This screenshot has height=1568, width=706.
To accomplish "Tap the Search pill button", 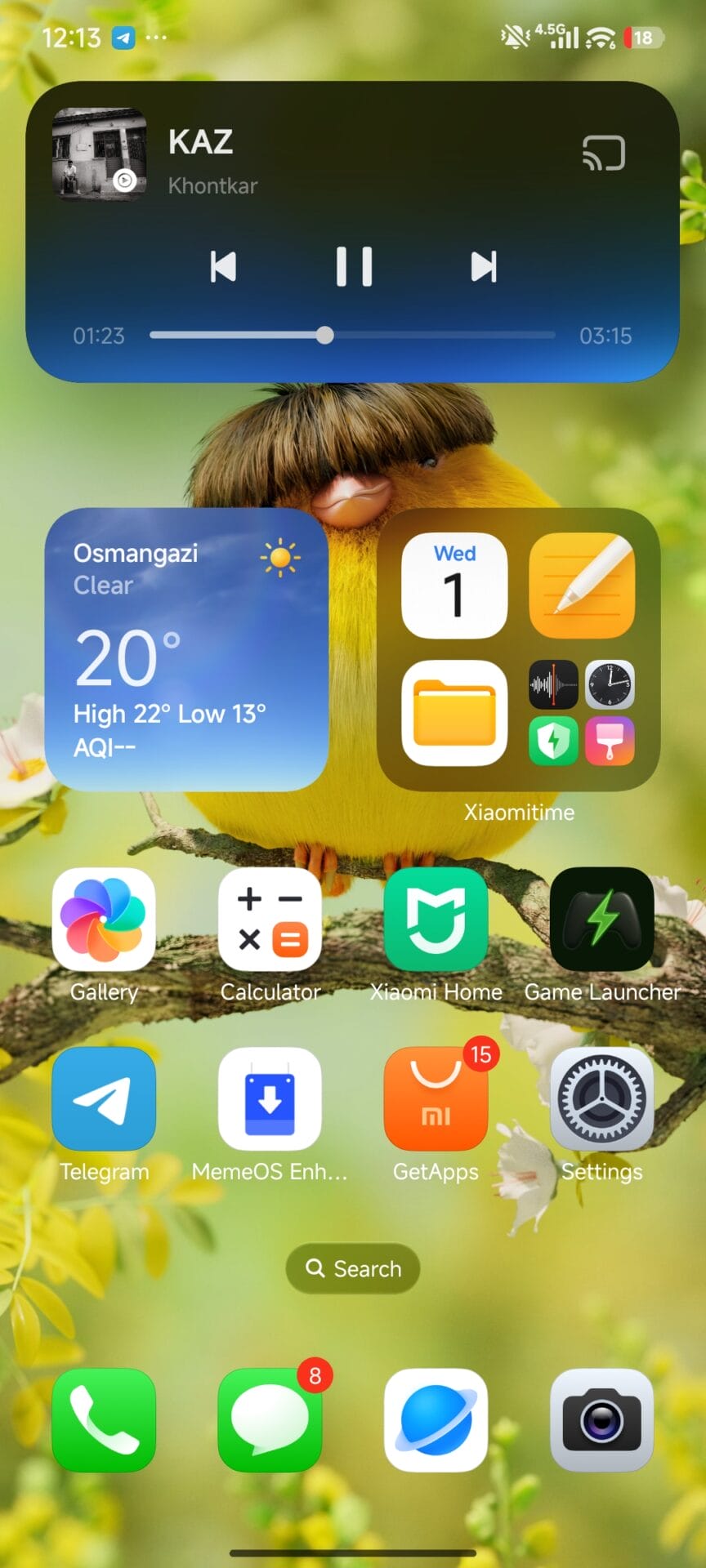I will click(353, 1268).
